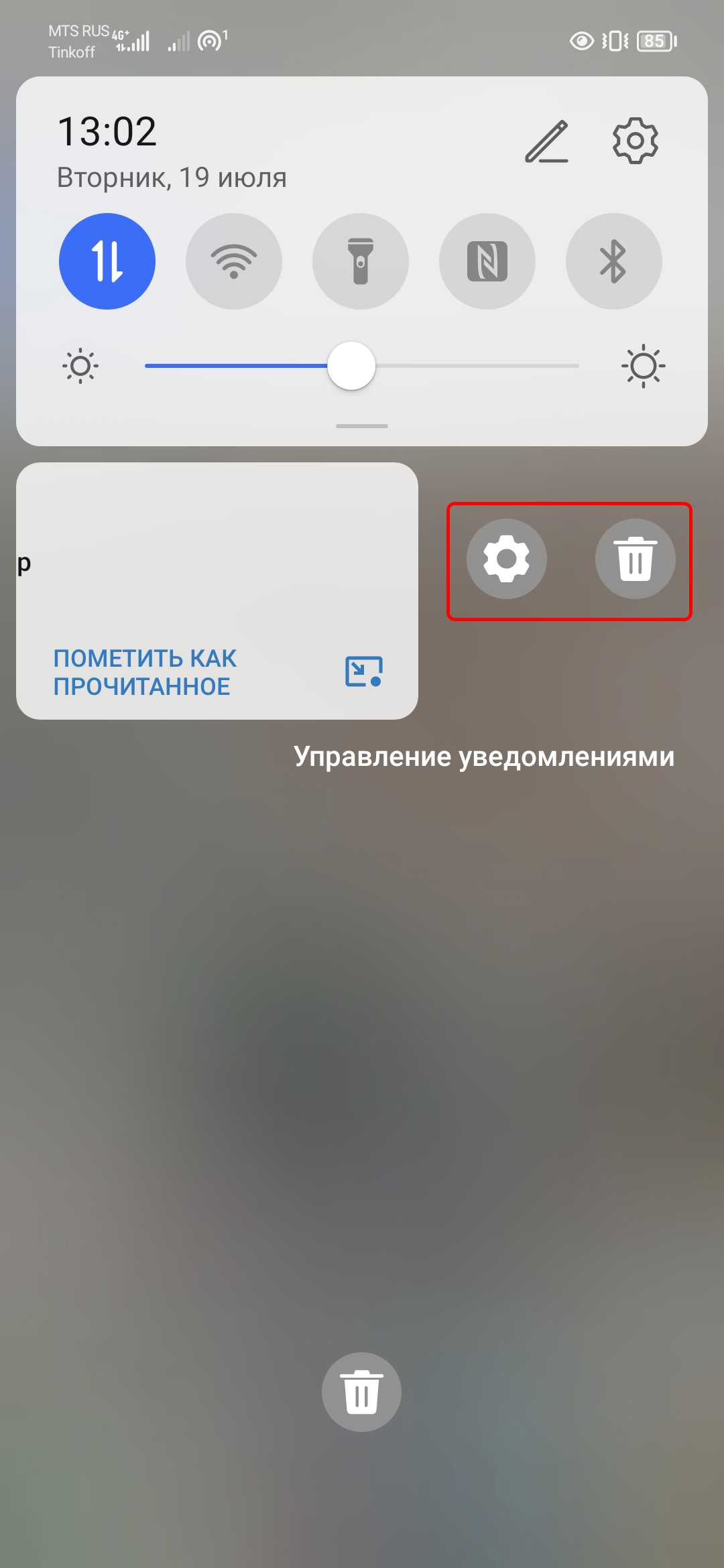Turn off mobile data

[x=107, y=261]
